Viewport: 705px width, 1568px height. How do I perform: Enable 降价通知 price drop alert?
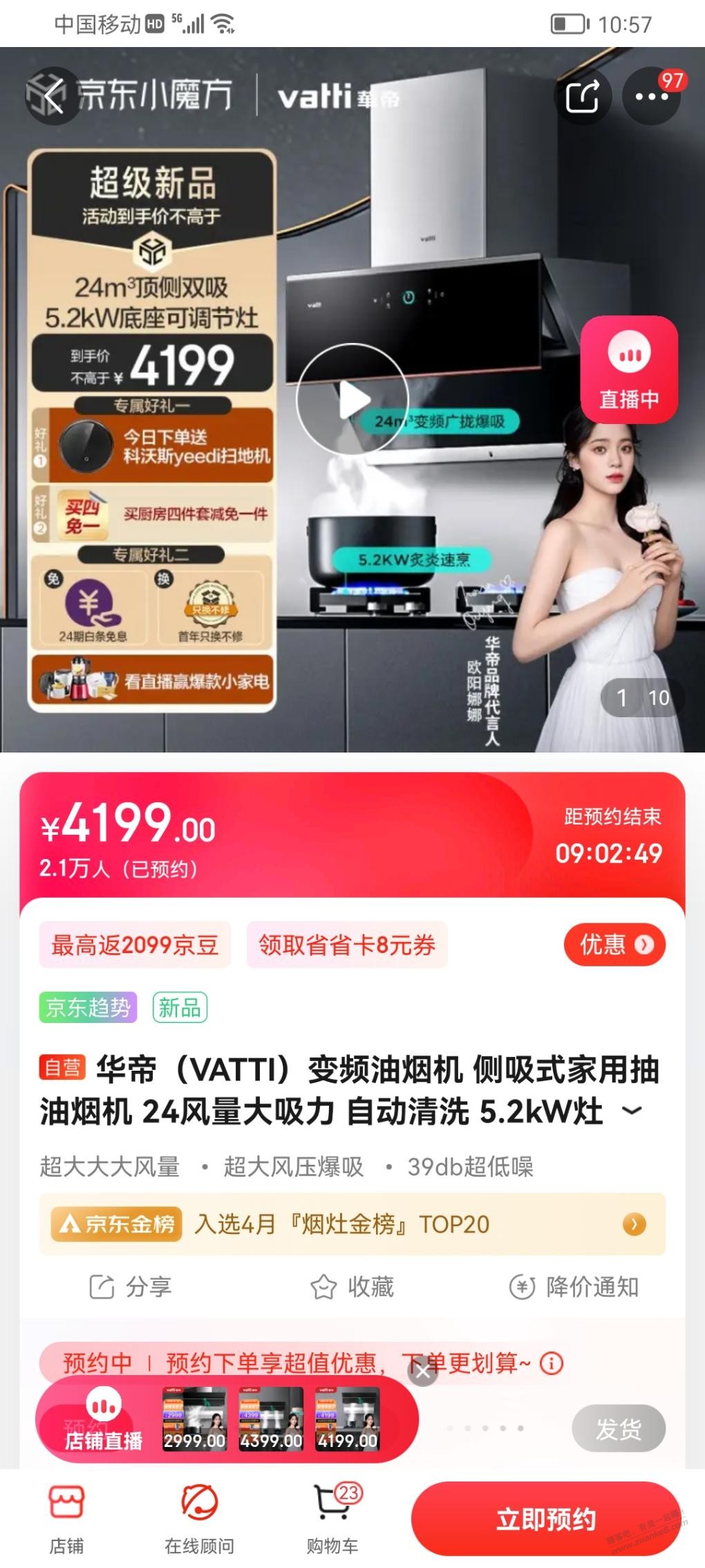click(x=574, y=1287)
